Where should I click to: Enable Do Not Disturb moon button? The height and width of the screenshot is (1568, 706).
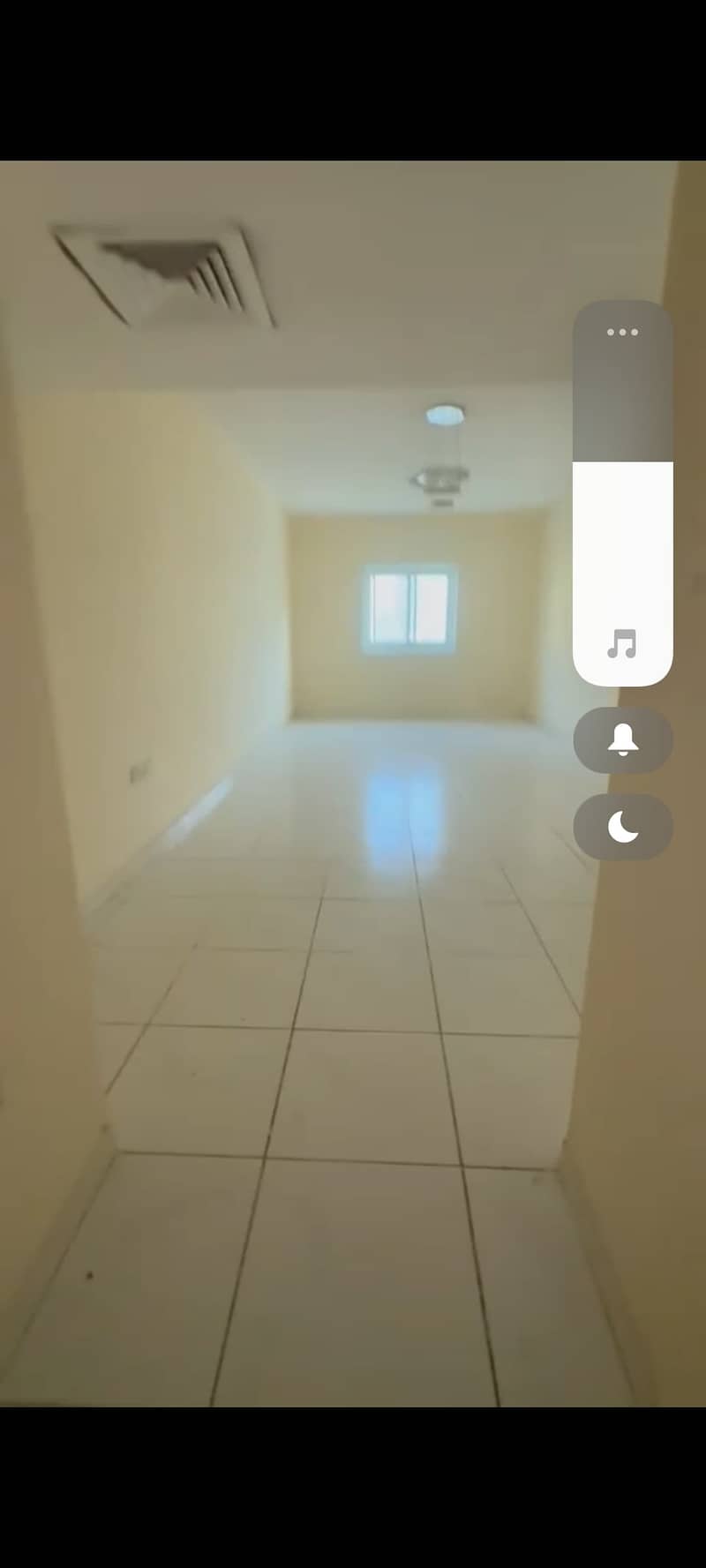(x=623, y=827)
